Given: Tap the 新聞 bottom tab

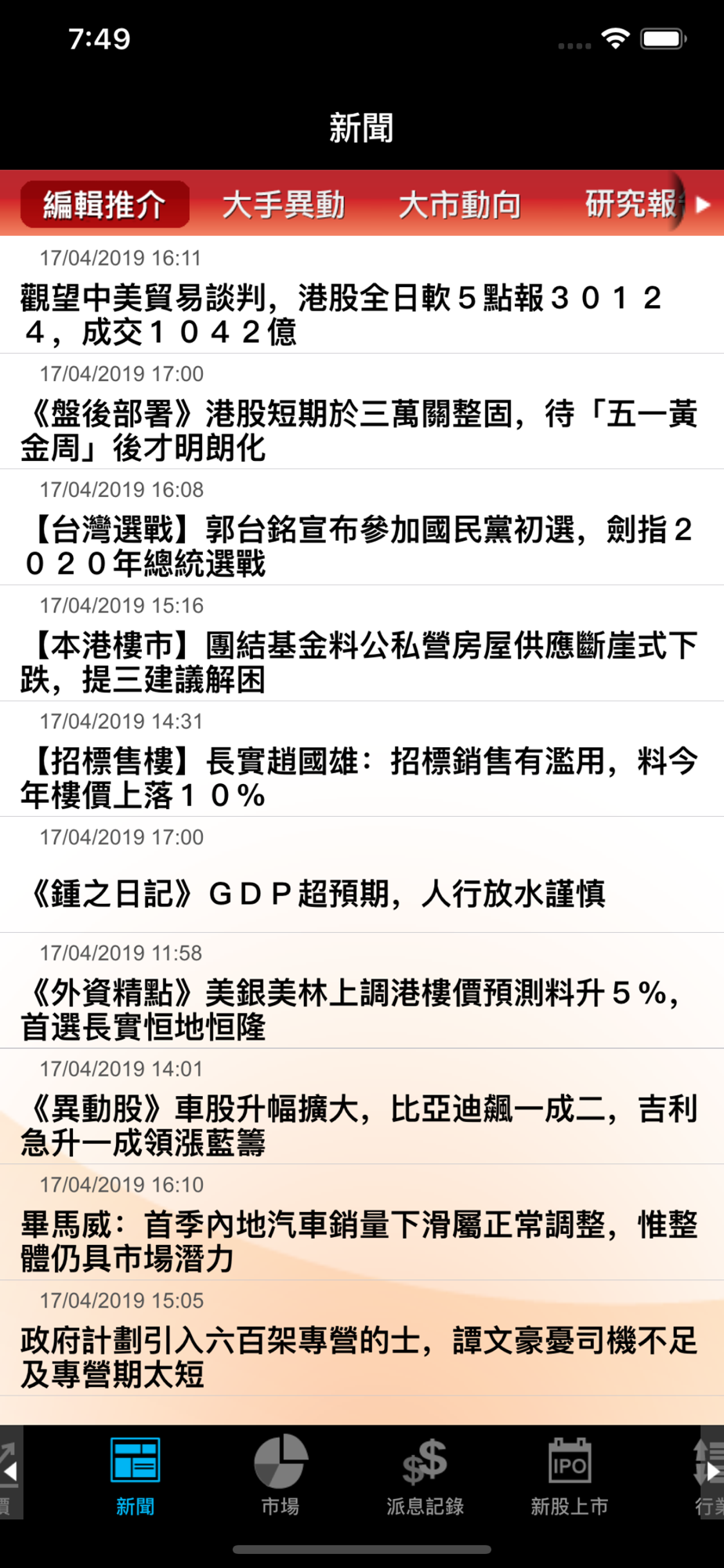Looking at the screenshot, I should (x=136, y=1475).
